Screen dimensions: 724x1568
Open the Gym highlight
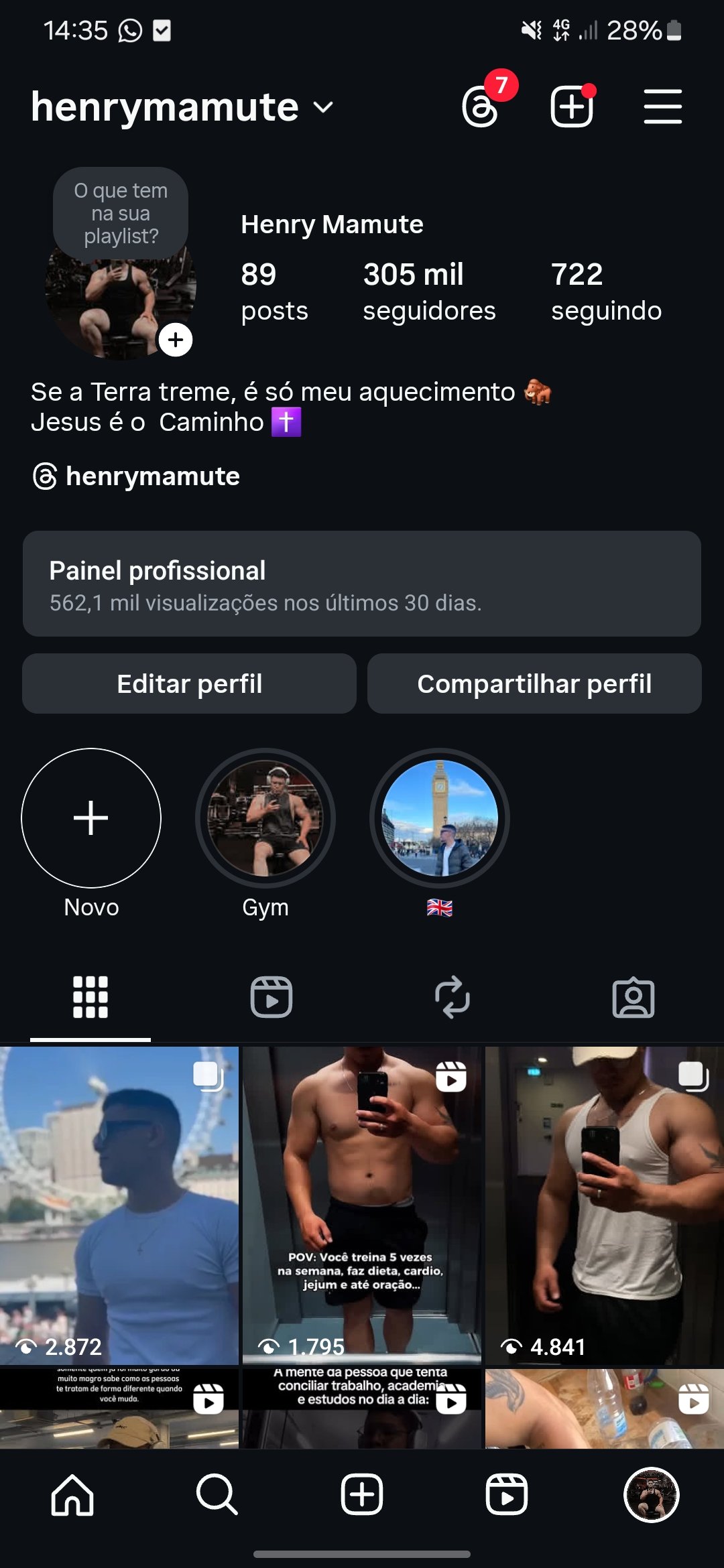pos(265,818)
